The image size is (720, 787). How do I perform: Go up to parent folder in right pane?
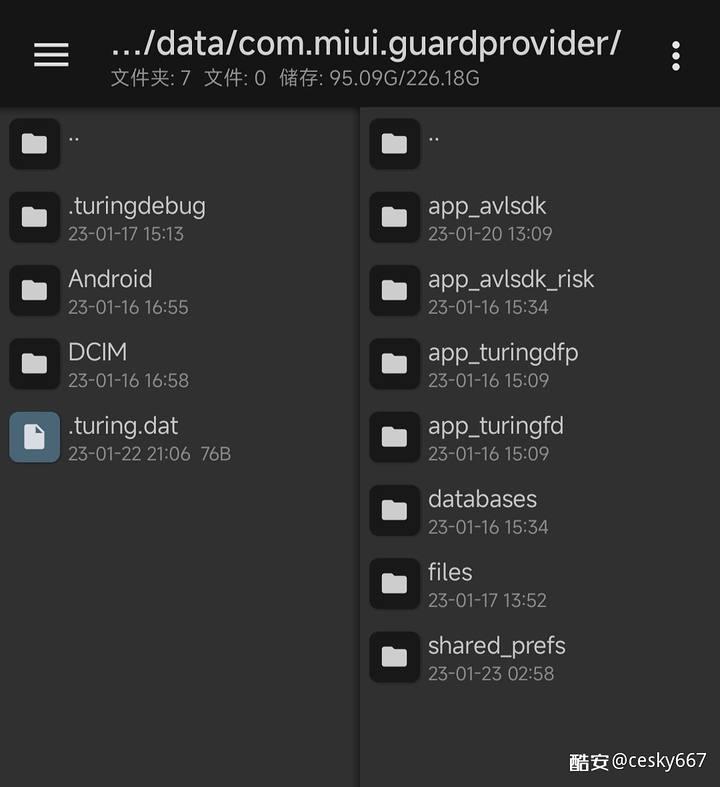tap(540, 144)
